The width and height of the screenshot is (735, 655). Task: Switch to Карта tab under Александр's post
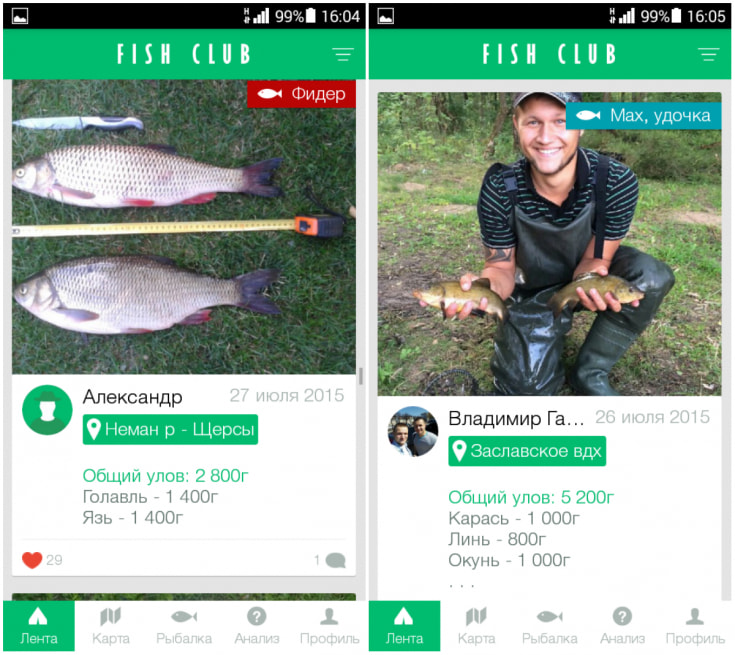point(111,626)
